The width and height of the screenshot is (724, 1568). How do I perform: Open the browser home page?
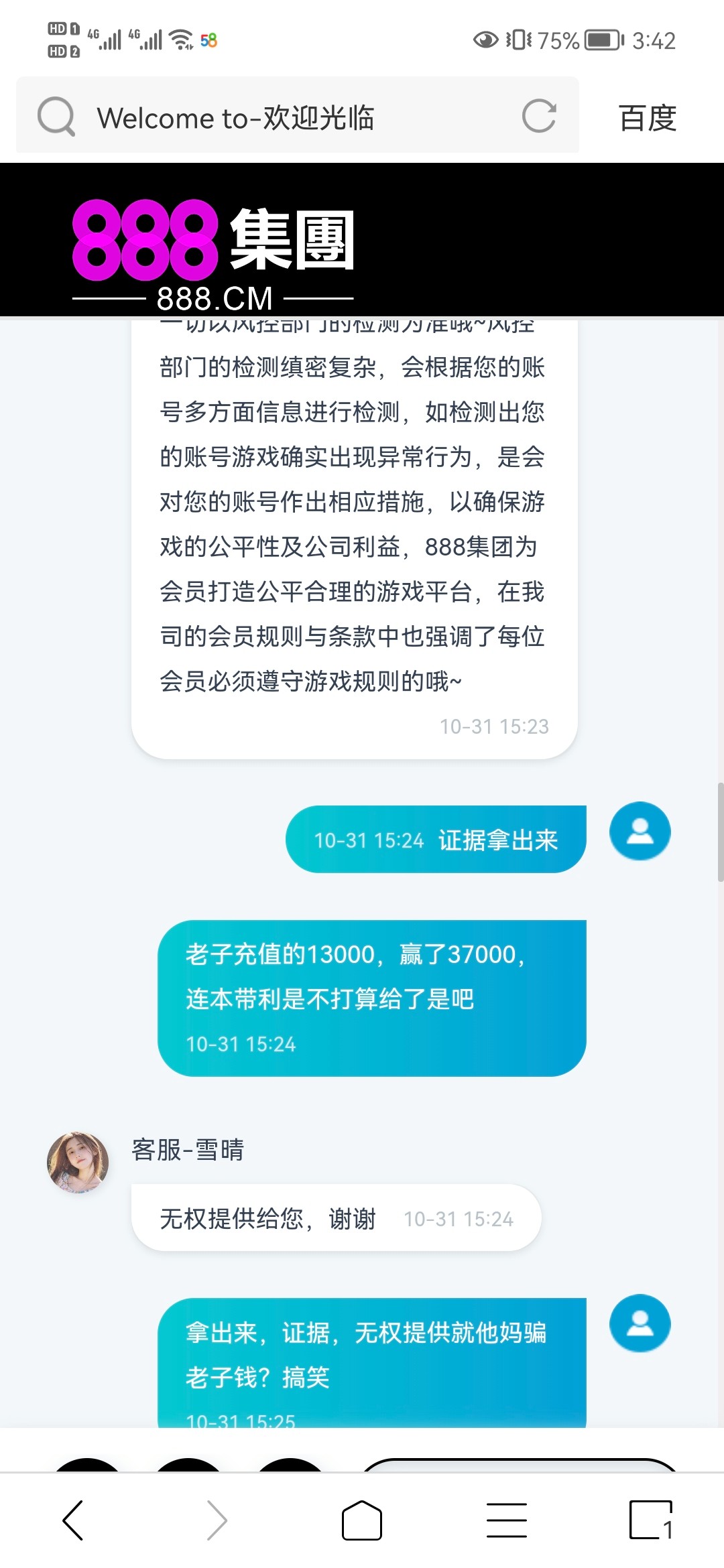362,1520
